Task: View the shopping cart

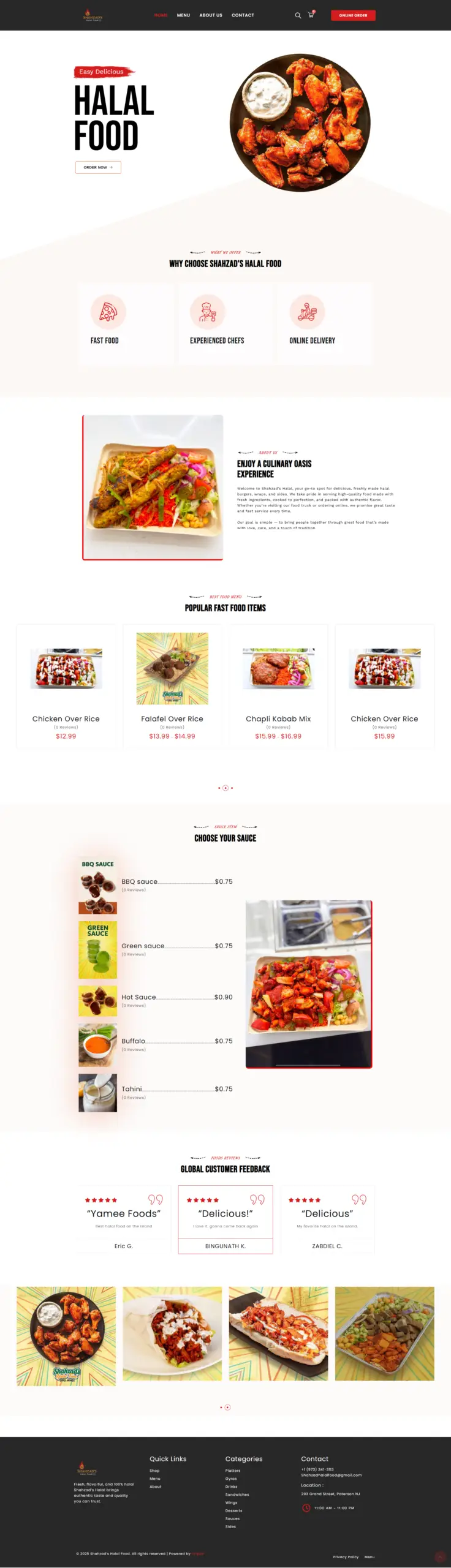Action: tap(311, 15)
